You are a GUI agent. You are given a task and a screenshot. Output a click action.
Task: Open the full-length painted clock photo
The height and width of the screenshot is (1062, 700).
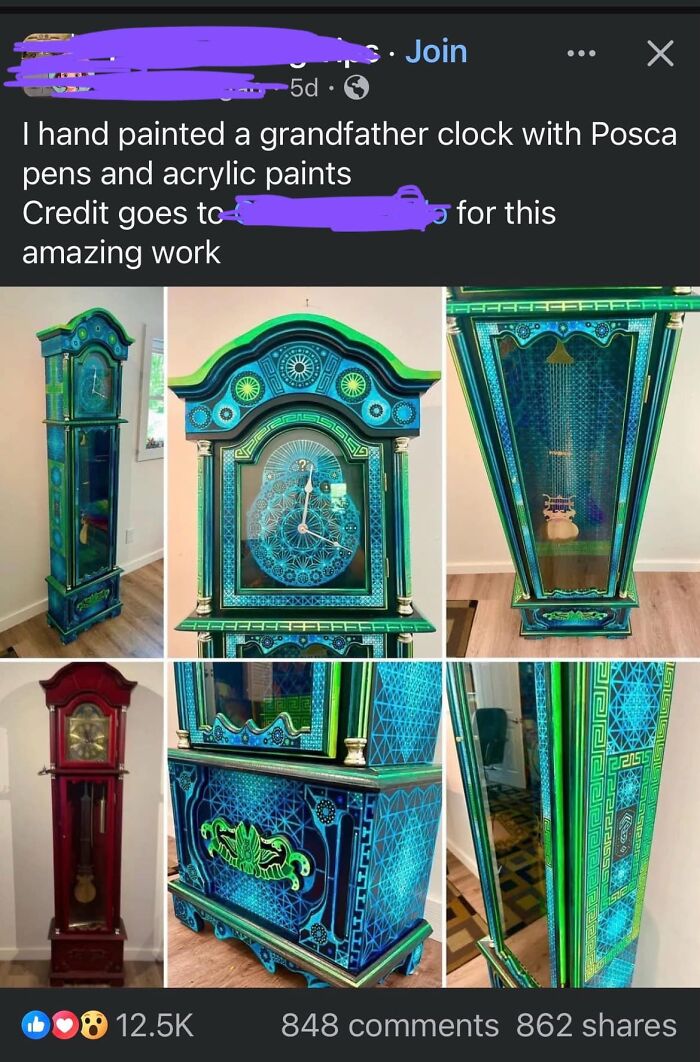click(81, 472)
